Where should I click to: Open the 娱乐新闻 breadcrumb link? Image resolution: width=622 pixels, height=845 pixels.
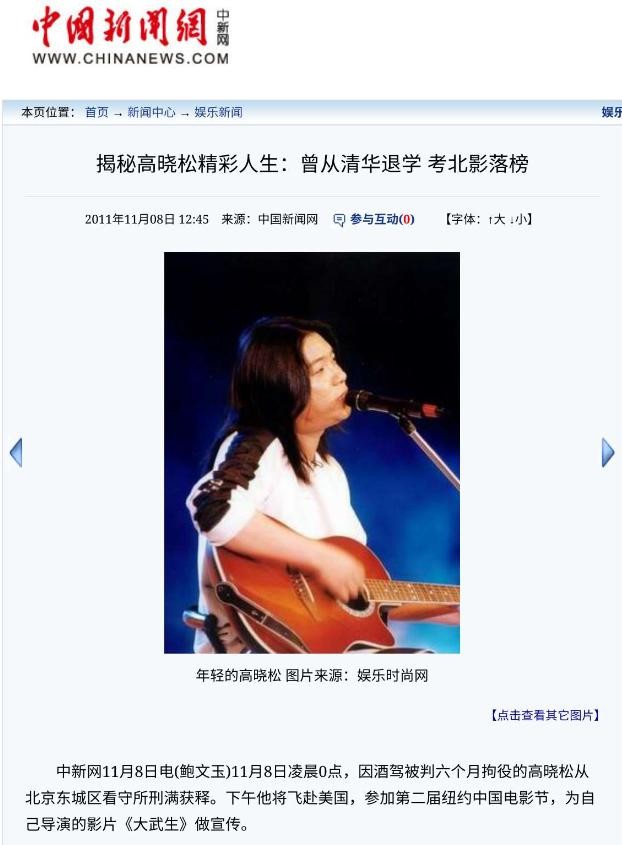(218, 113)
